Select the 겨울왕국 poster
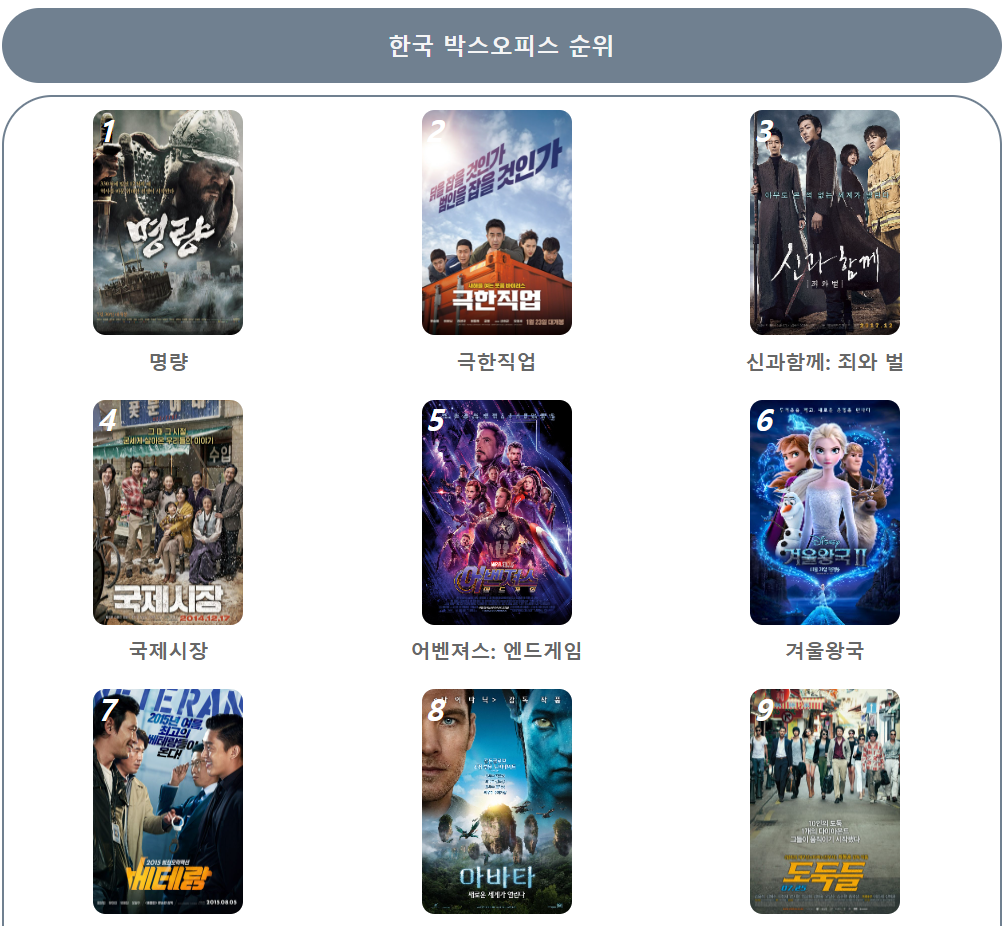The height and width of the screenshot is (926, 1003). click(825, 512)
